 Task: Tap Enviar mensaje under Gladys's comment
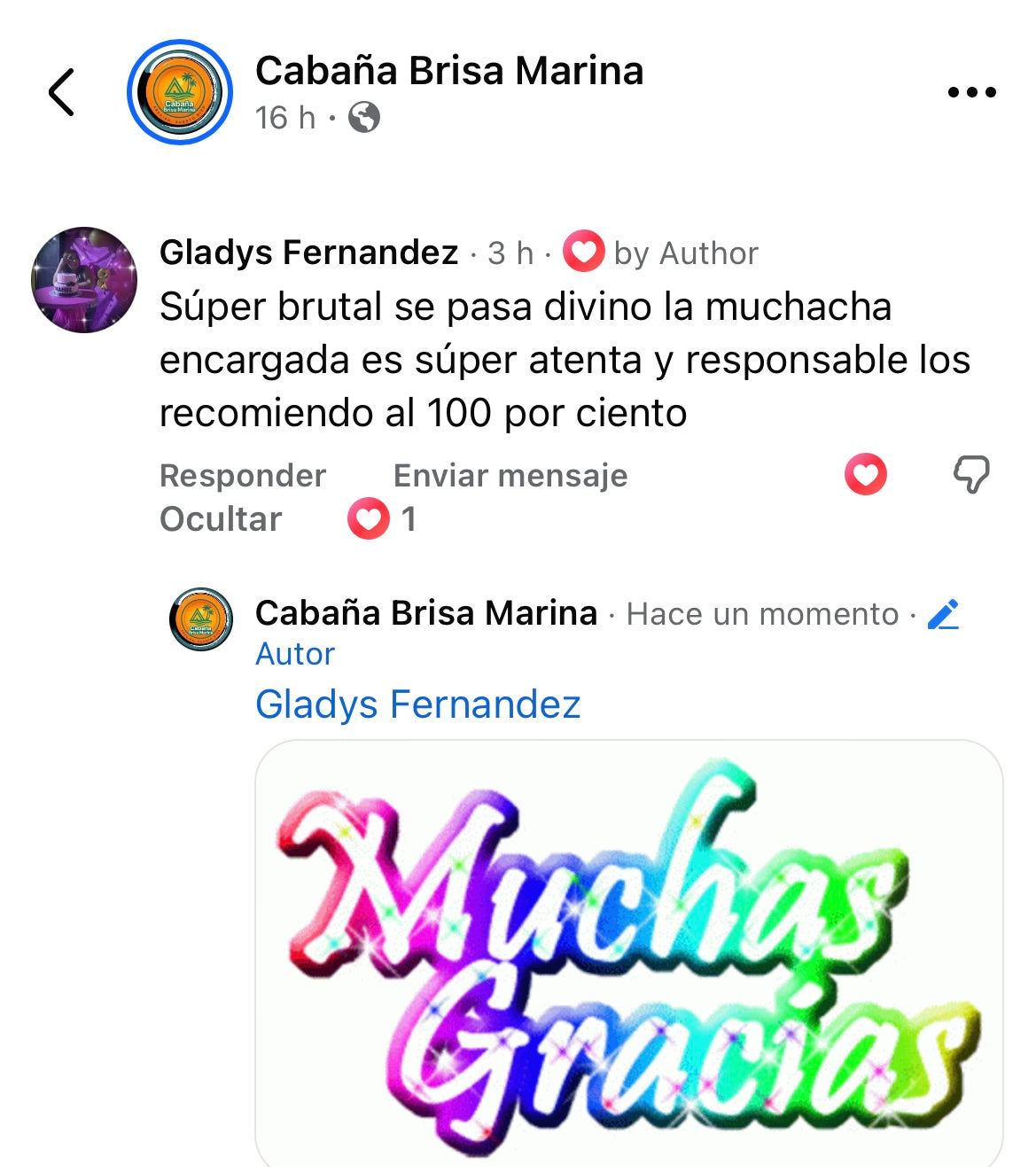[510, 476]
